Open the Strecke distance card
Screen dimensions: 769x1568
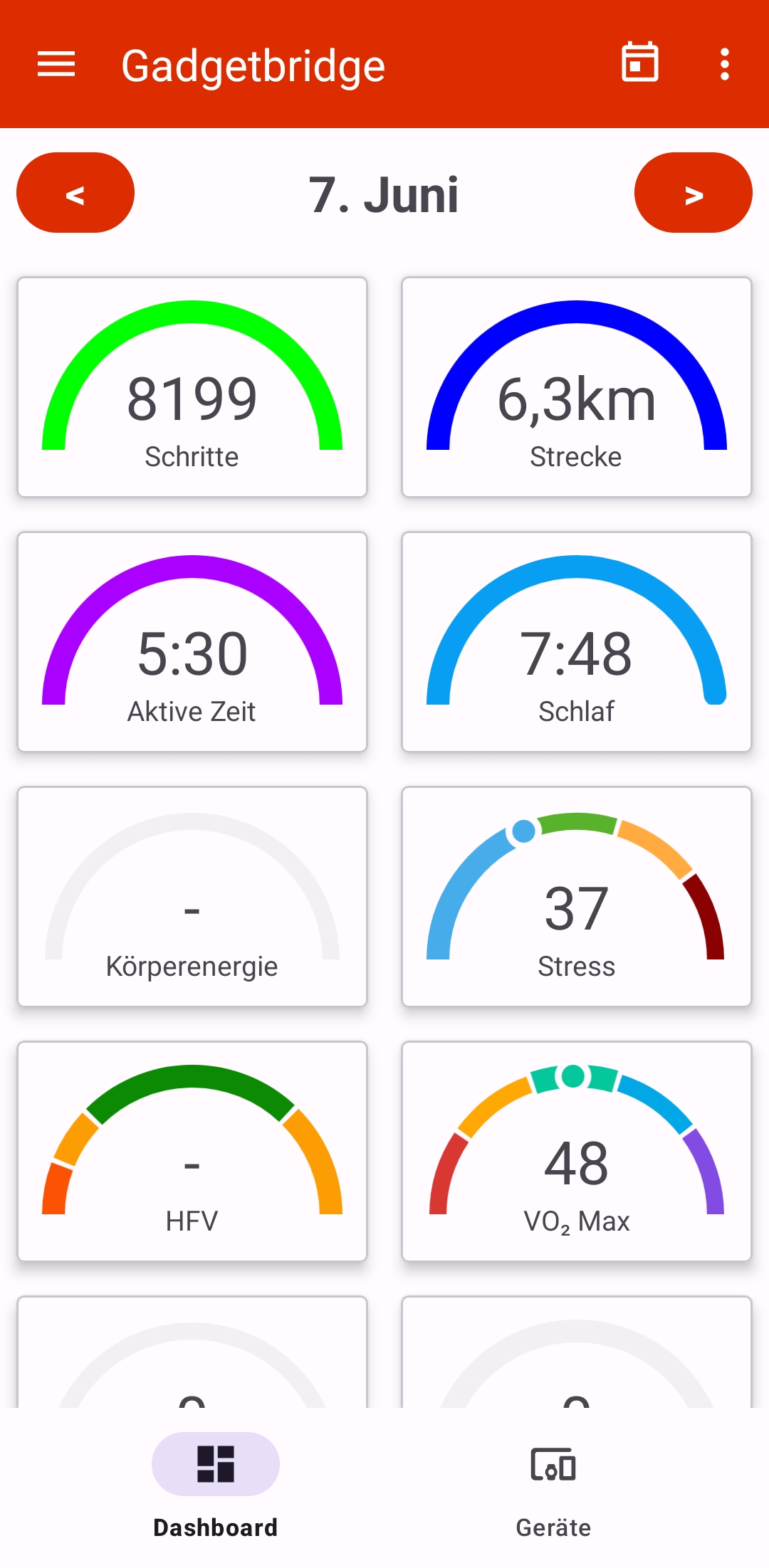[577, 387]
